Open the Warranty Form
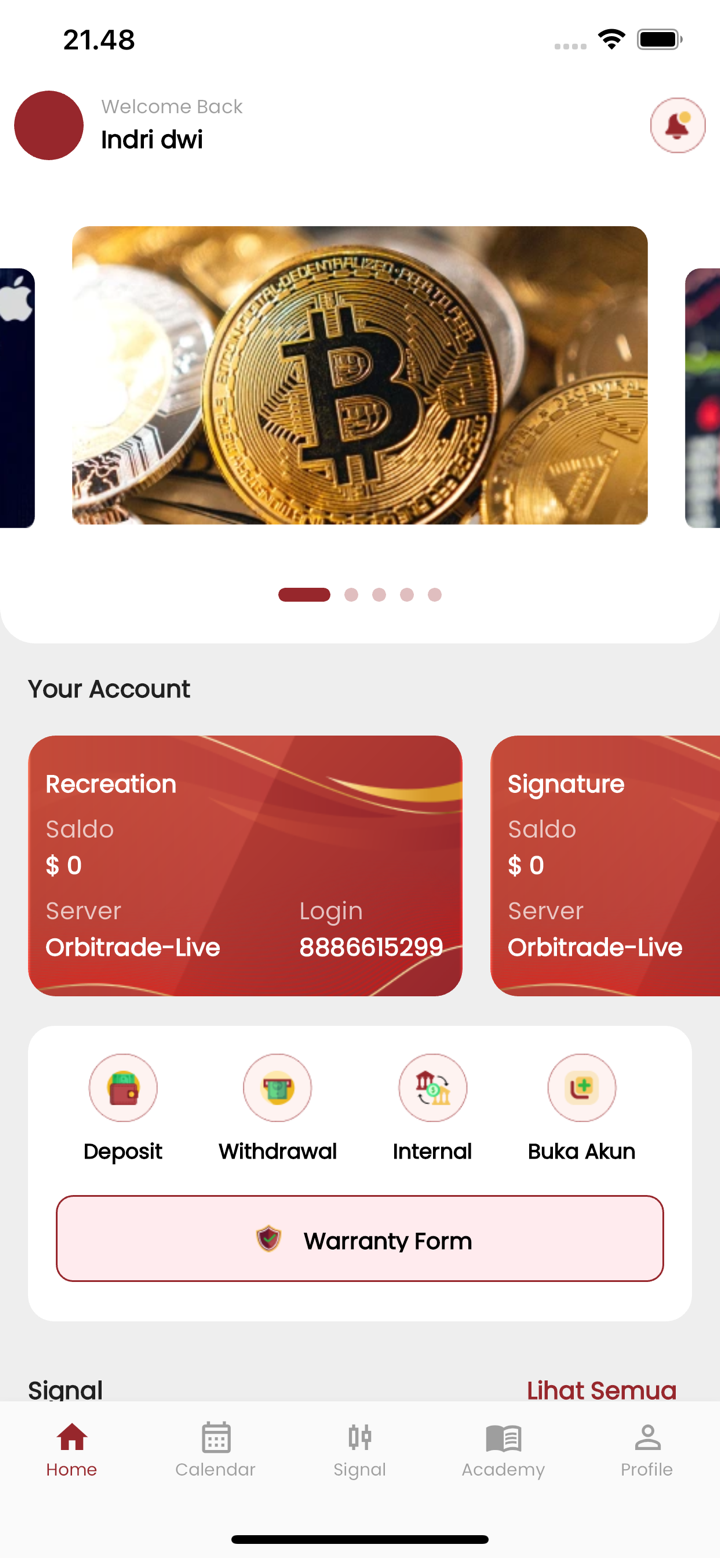 360,1239
